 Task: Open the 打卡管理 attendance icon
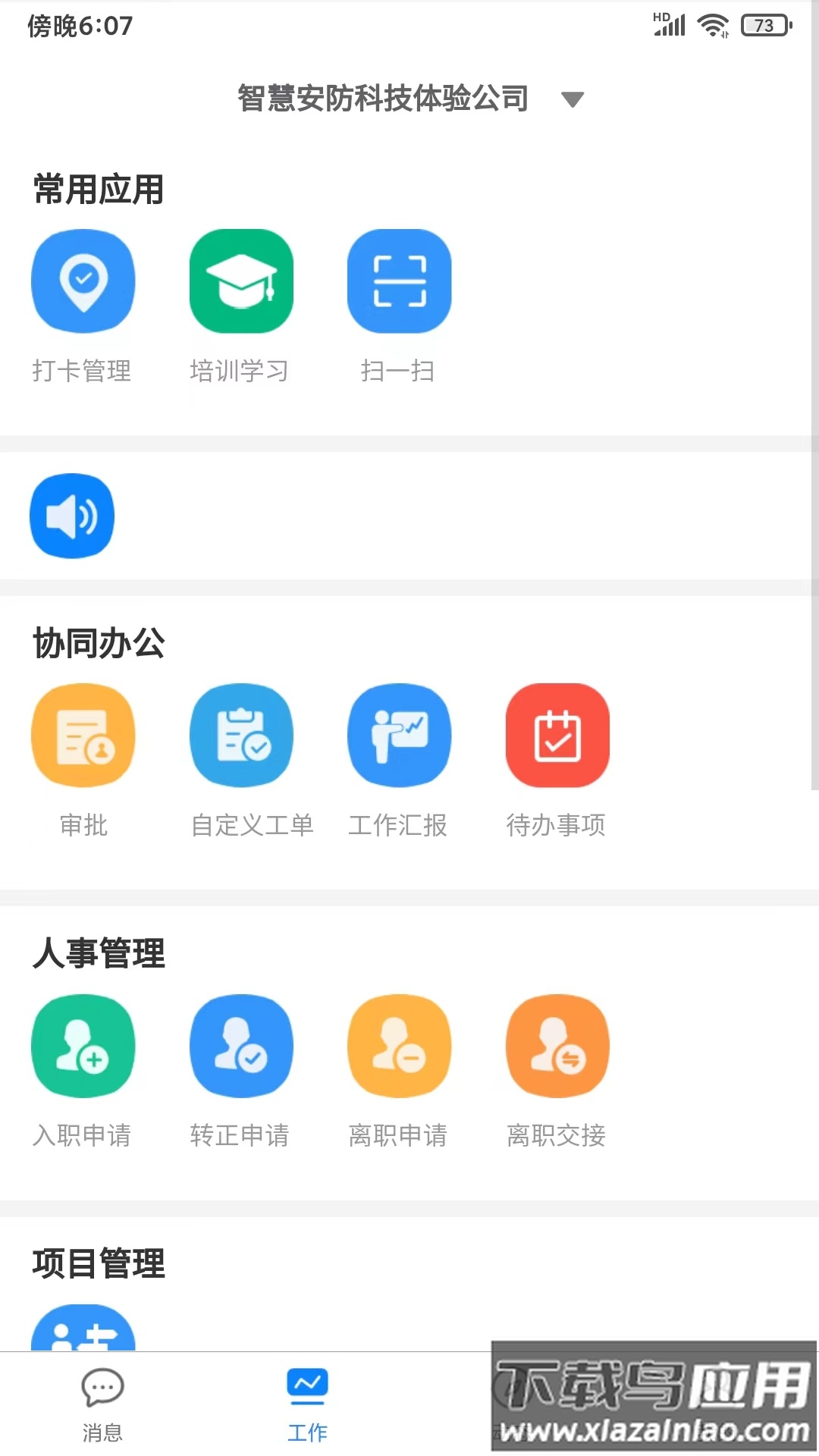tap(83, 281)
